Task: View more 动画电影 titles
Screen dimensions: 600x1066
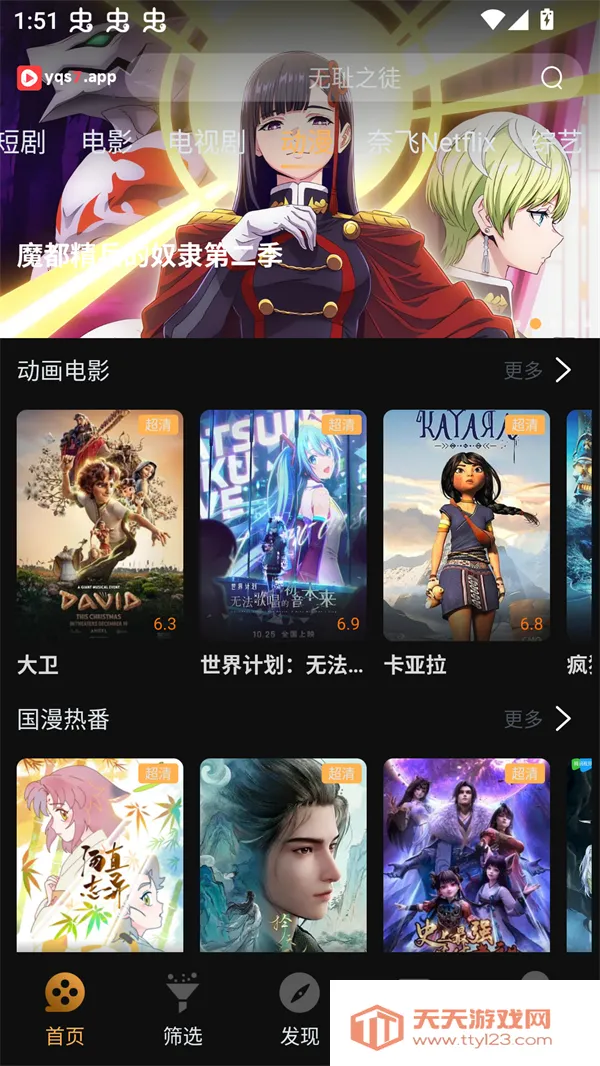Action: (540, 371)
